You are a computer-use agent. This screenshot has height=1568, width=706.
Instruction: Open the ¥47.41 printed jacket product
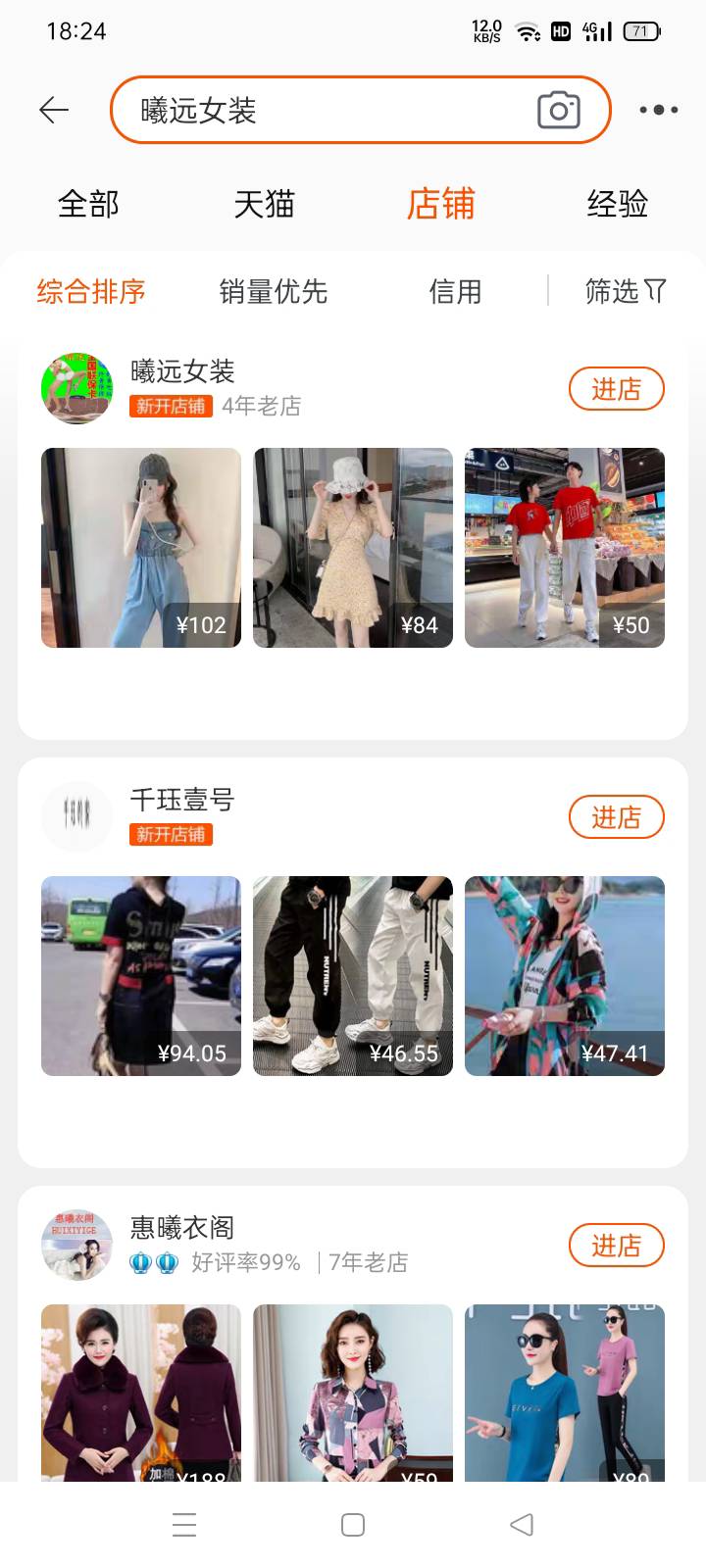pos(565,976)
